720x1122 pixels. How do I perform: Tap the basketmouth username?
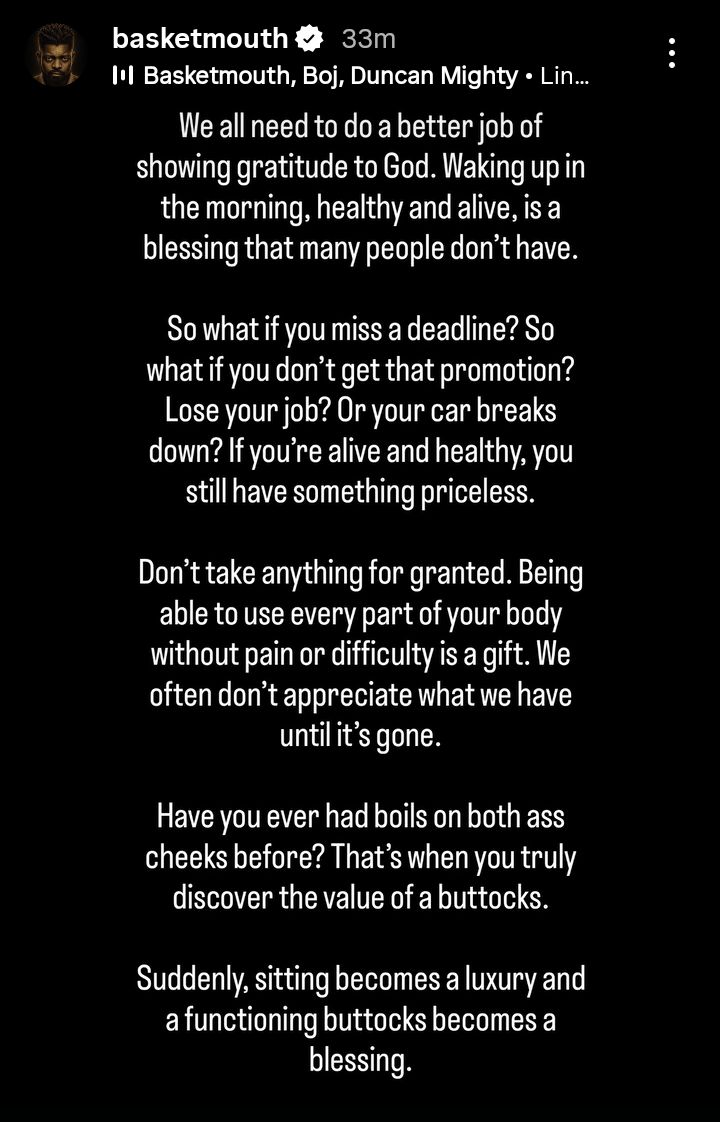200,38
